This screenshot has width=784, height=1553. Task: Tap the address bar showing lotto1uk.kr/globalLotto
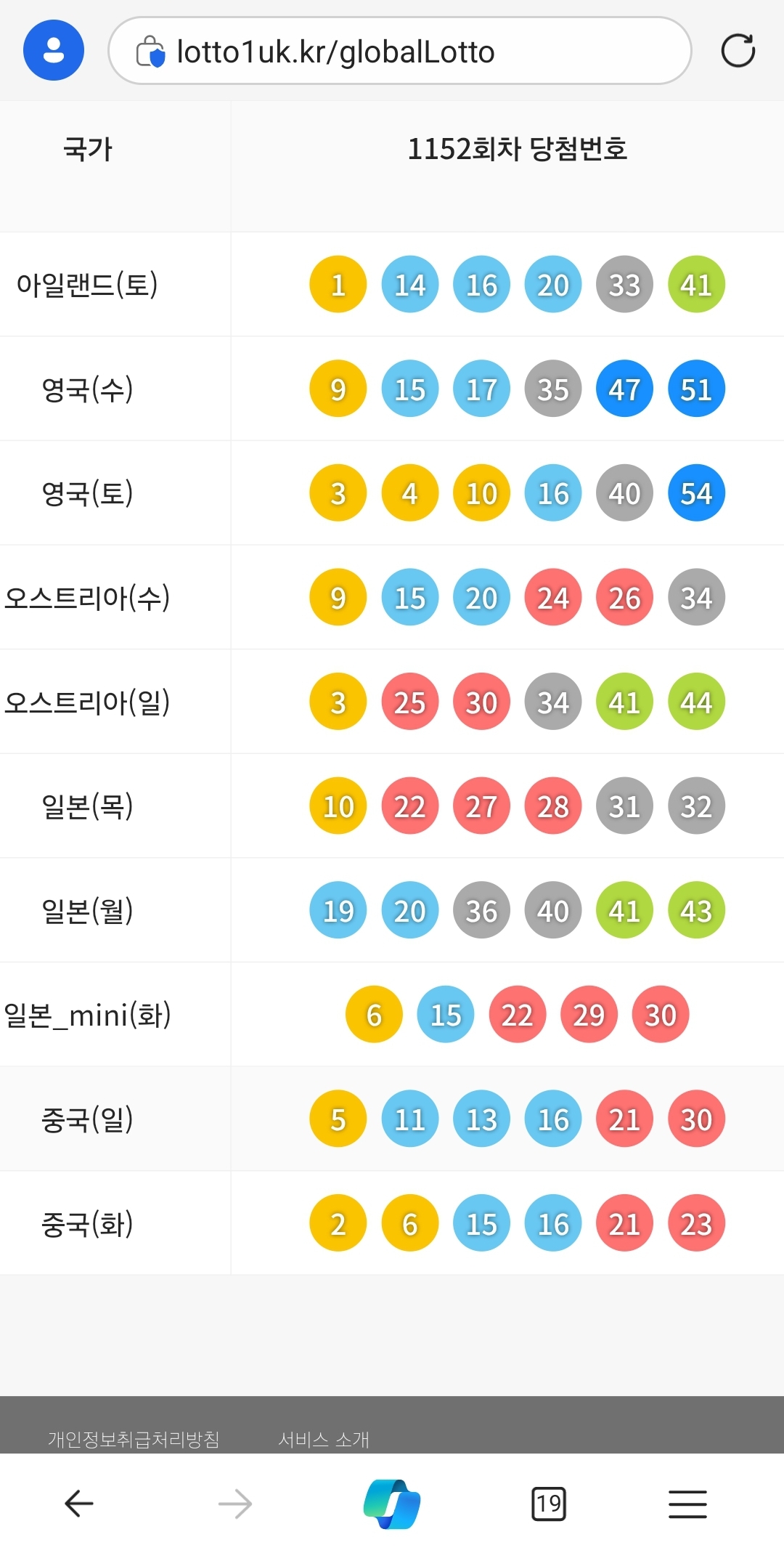point(399,51)
